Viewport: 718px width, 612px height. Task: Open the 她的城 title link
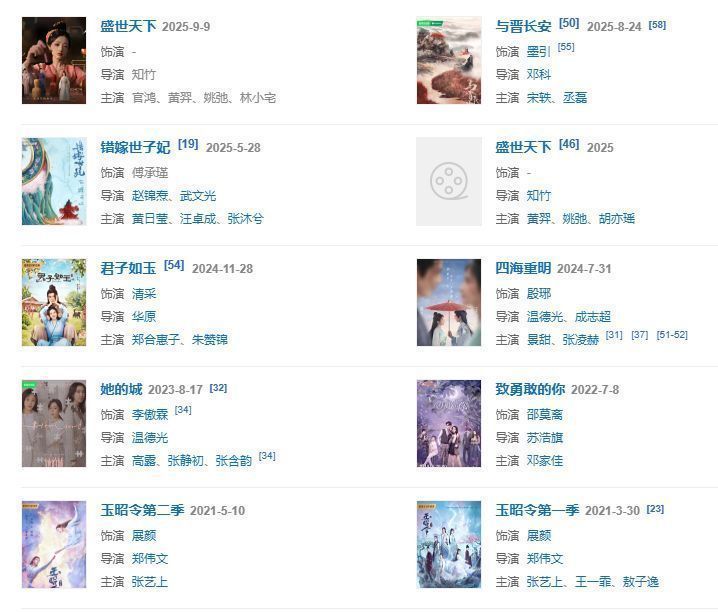(121, 389)
